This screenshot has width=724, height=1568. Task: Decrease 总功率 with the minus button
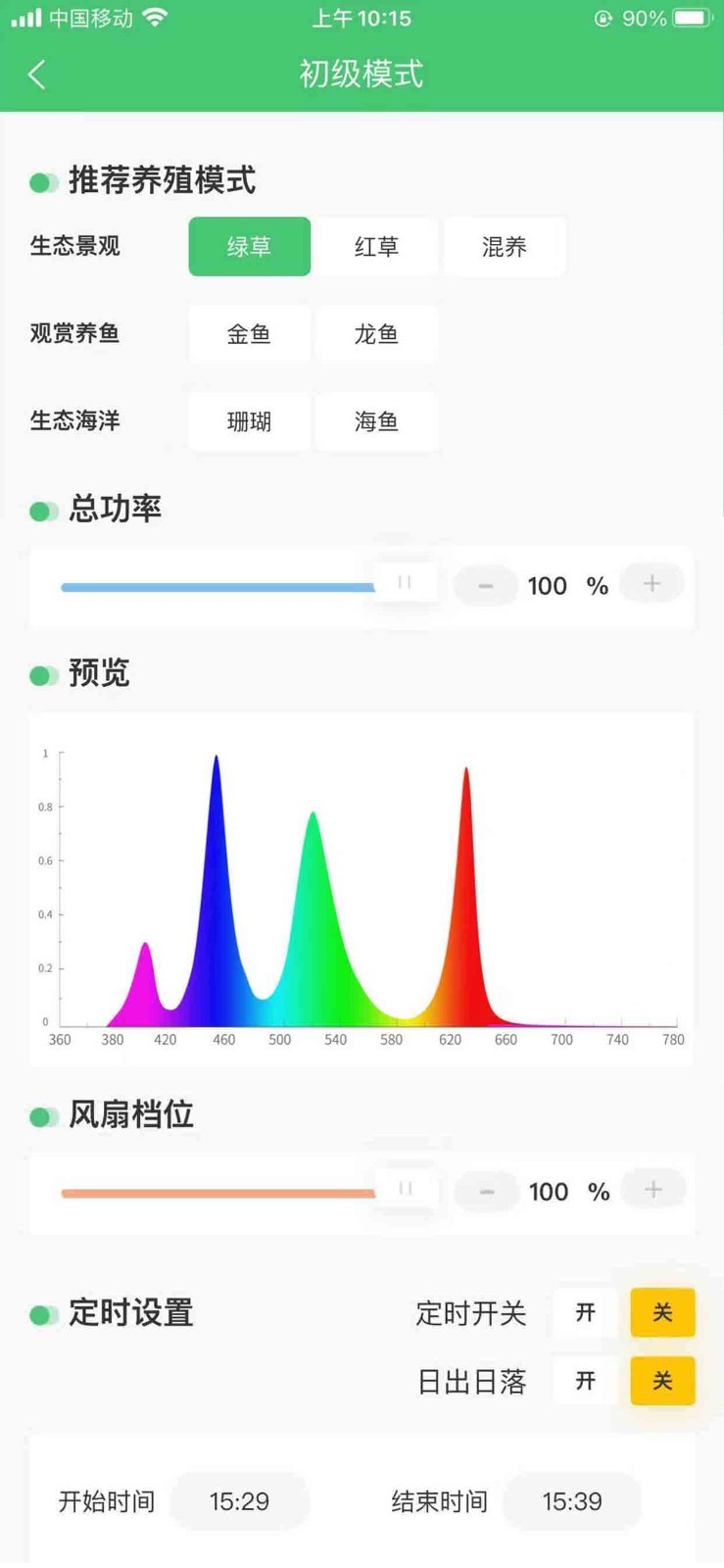tap(485, 586)
